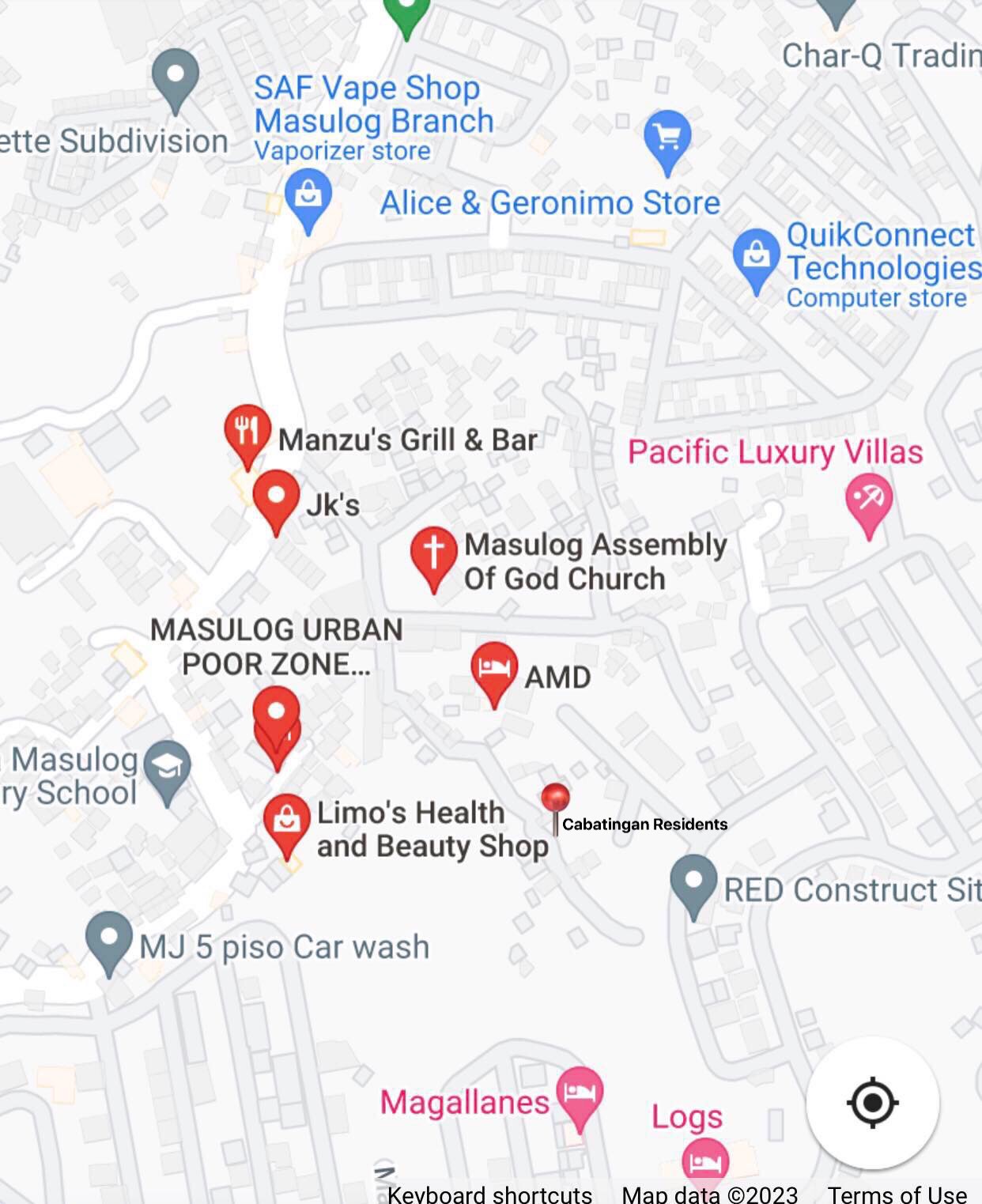The width and height of the screenshot is (982, 1204).
Task: Select the Subdivision place pin
Action: click(x=176, y=77)
